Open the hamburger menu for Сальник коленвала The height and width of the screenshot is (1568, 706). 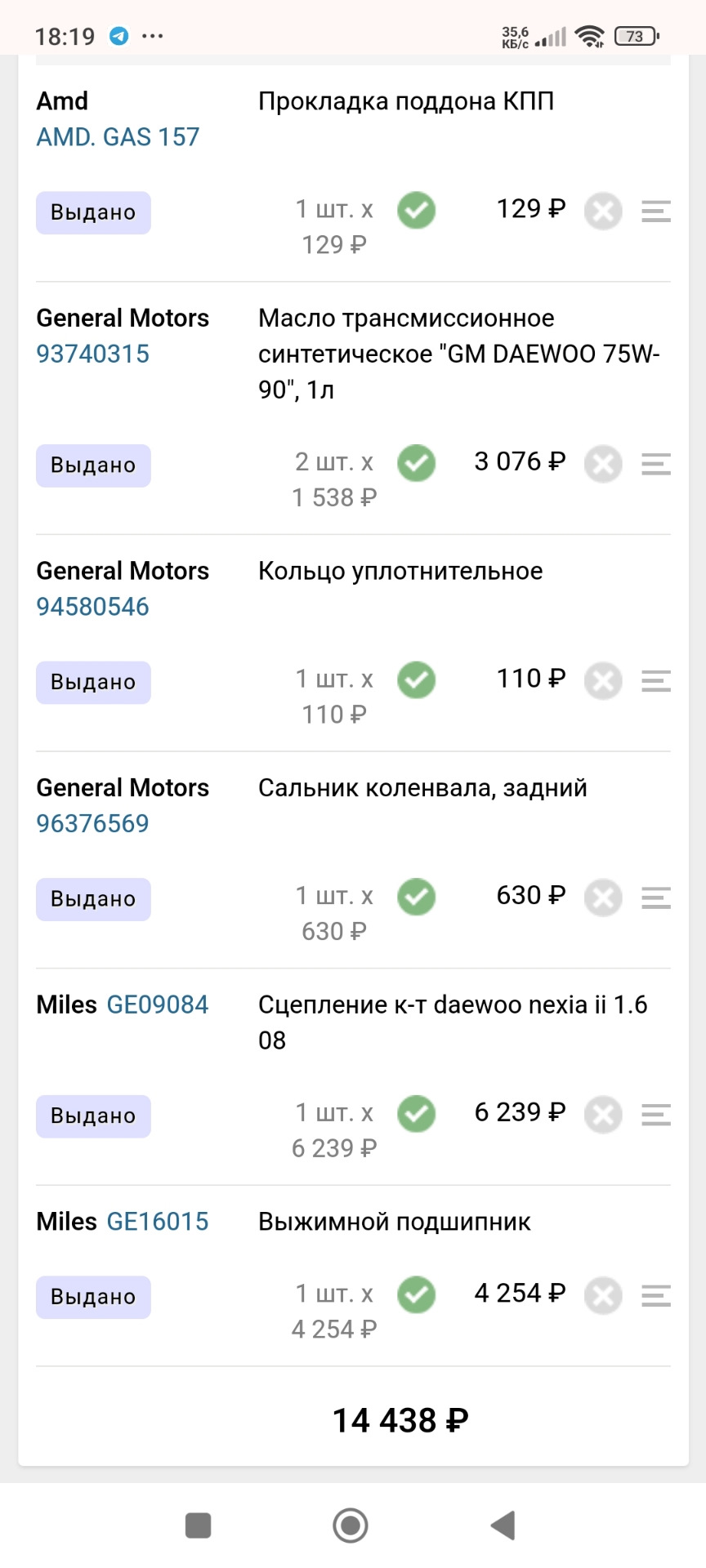[655, 897]
